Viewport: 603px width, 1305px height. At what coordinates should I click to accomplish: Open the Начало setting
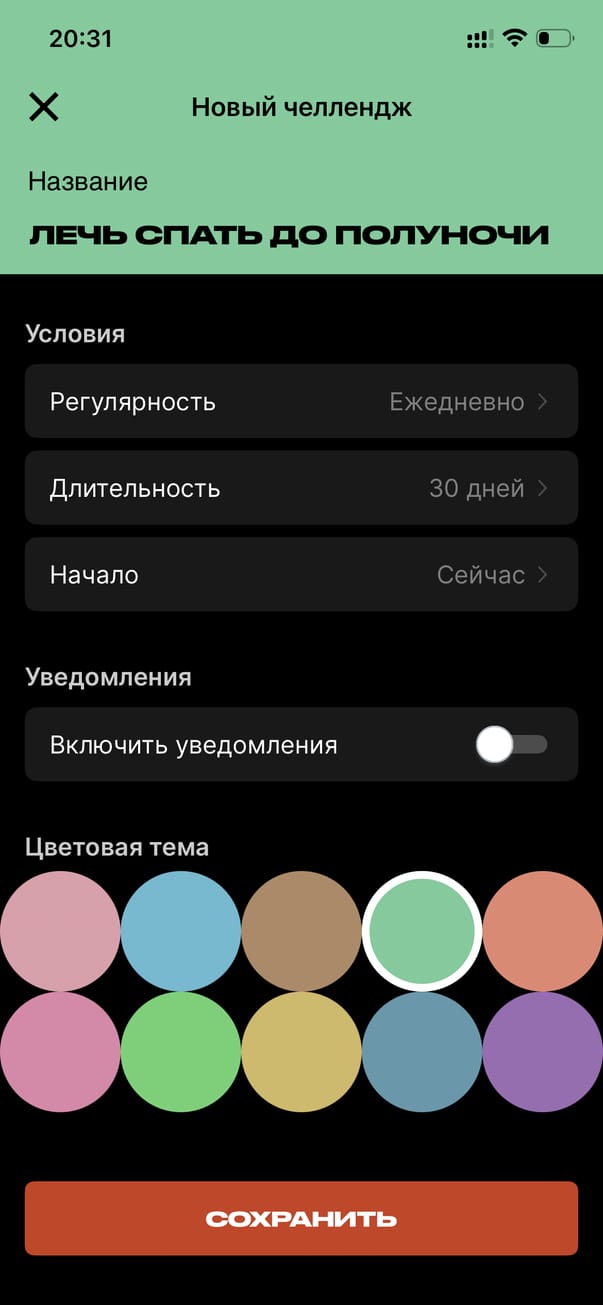pyautogui.click(x=301, y=575)
